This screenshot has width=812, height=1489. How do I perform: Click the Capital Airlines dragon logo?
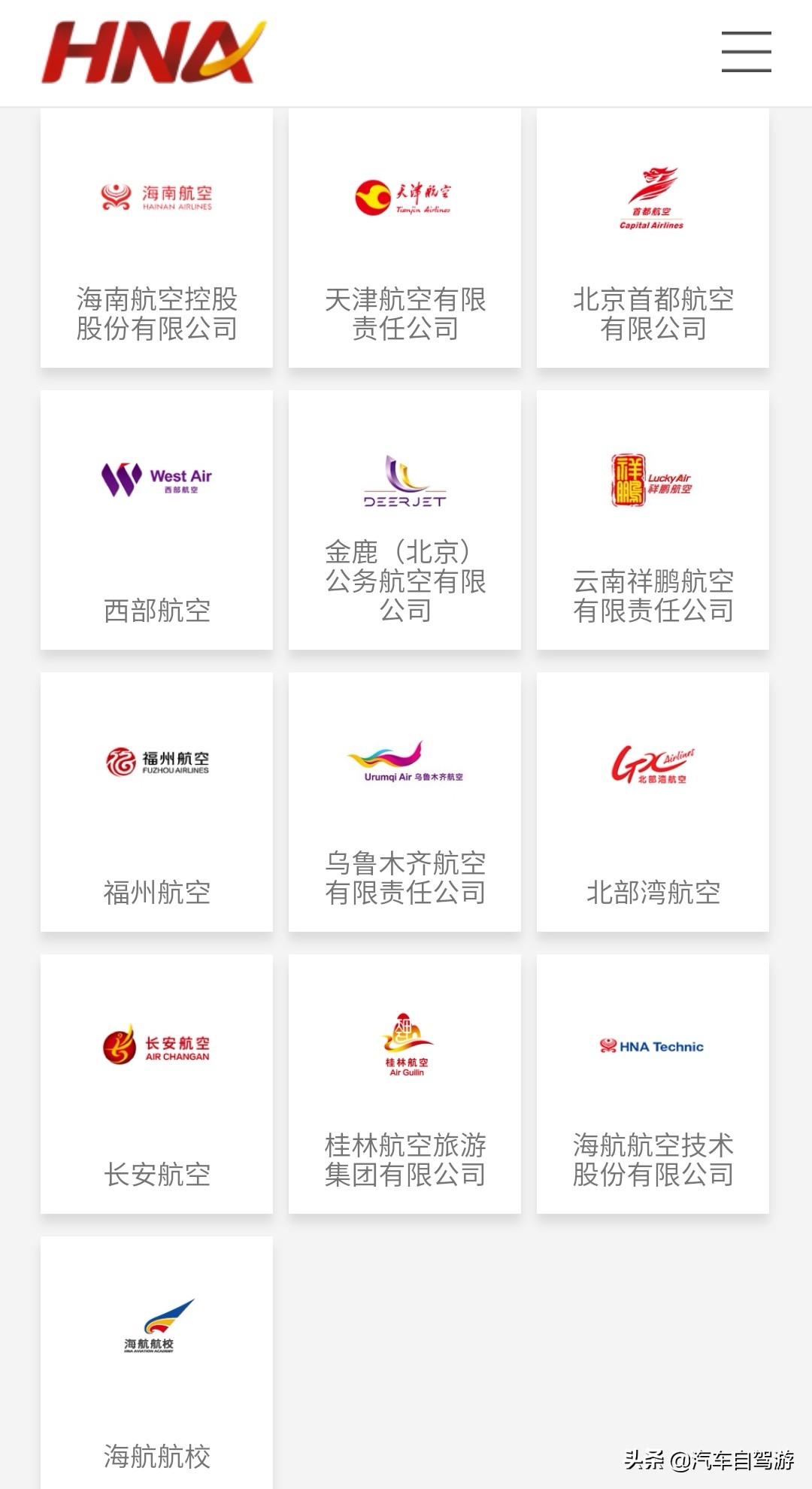tap(653, 197)
